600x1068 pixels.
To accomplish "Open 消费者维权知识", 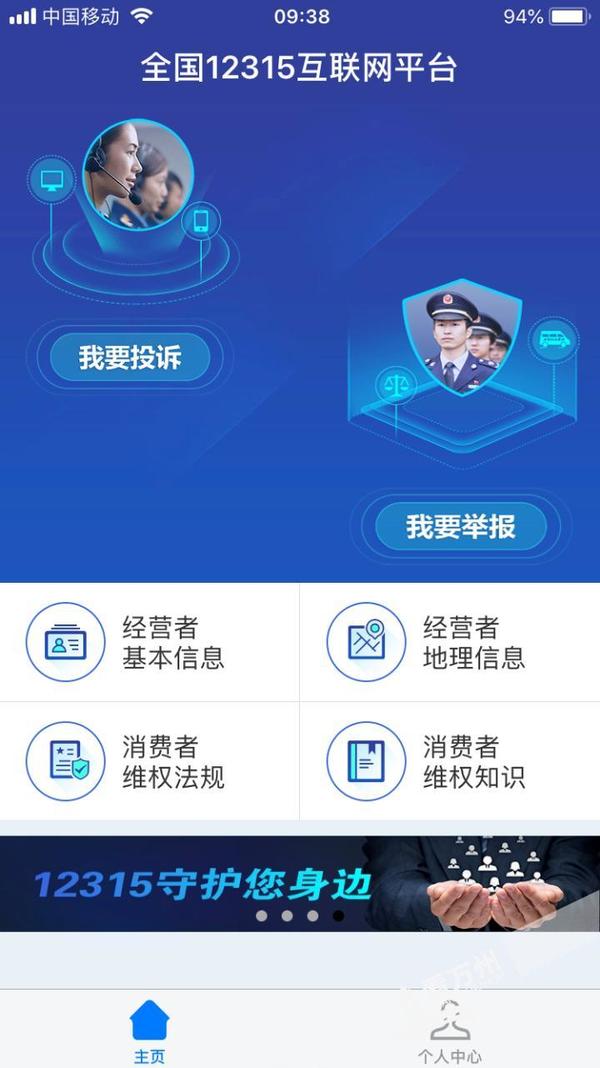I will pyautogui.click(x=450, y=761).
